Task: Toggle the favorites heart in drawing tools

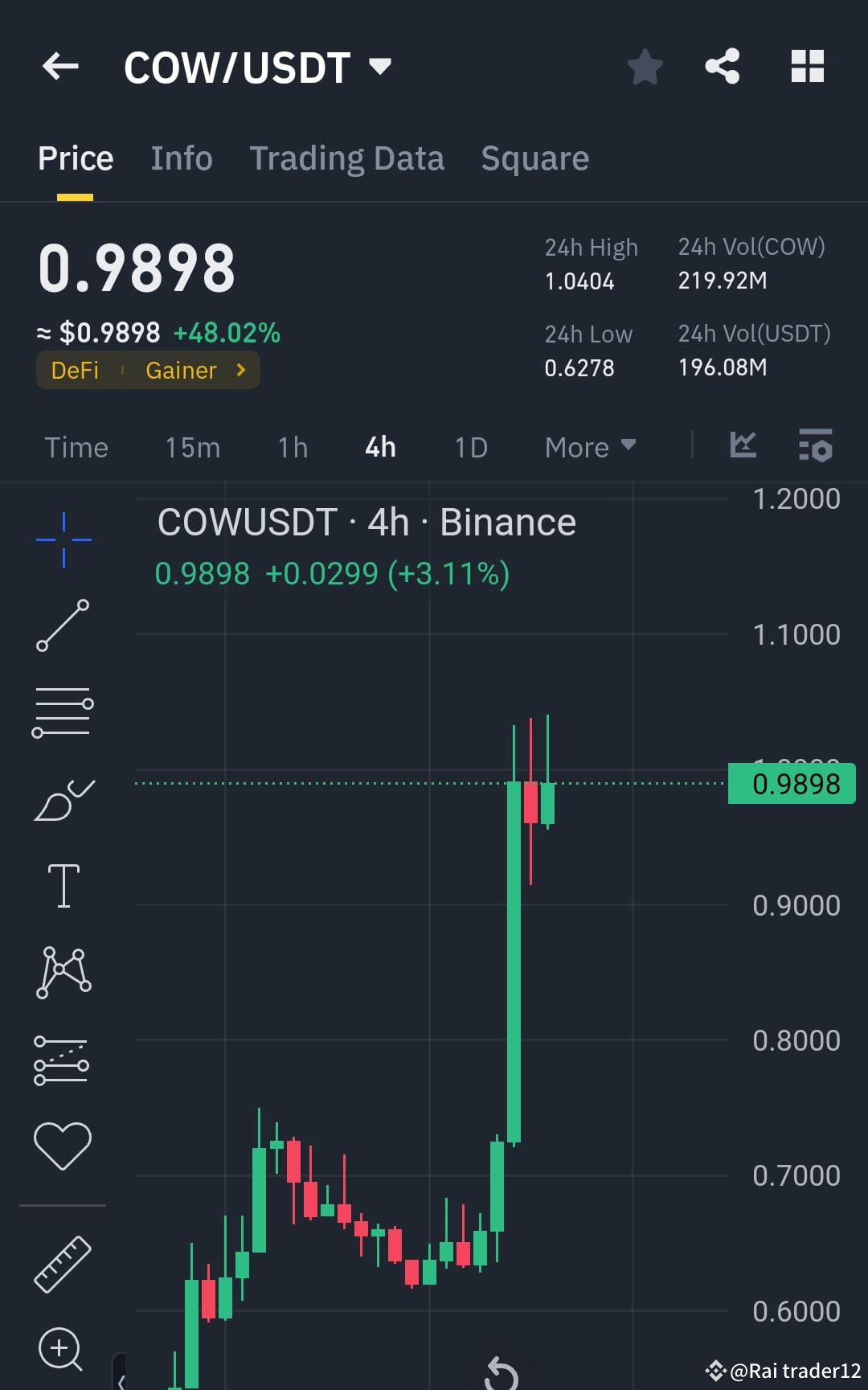Action: tap(63, 1143)
